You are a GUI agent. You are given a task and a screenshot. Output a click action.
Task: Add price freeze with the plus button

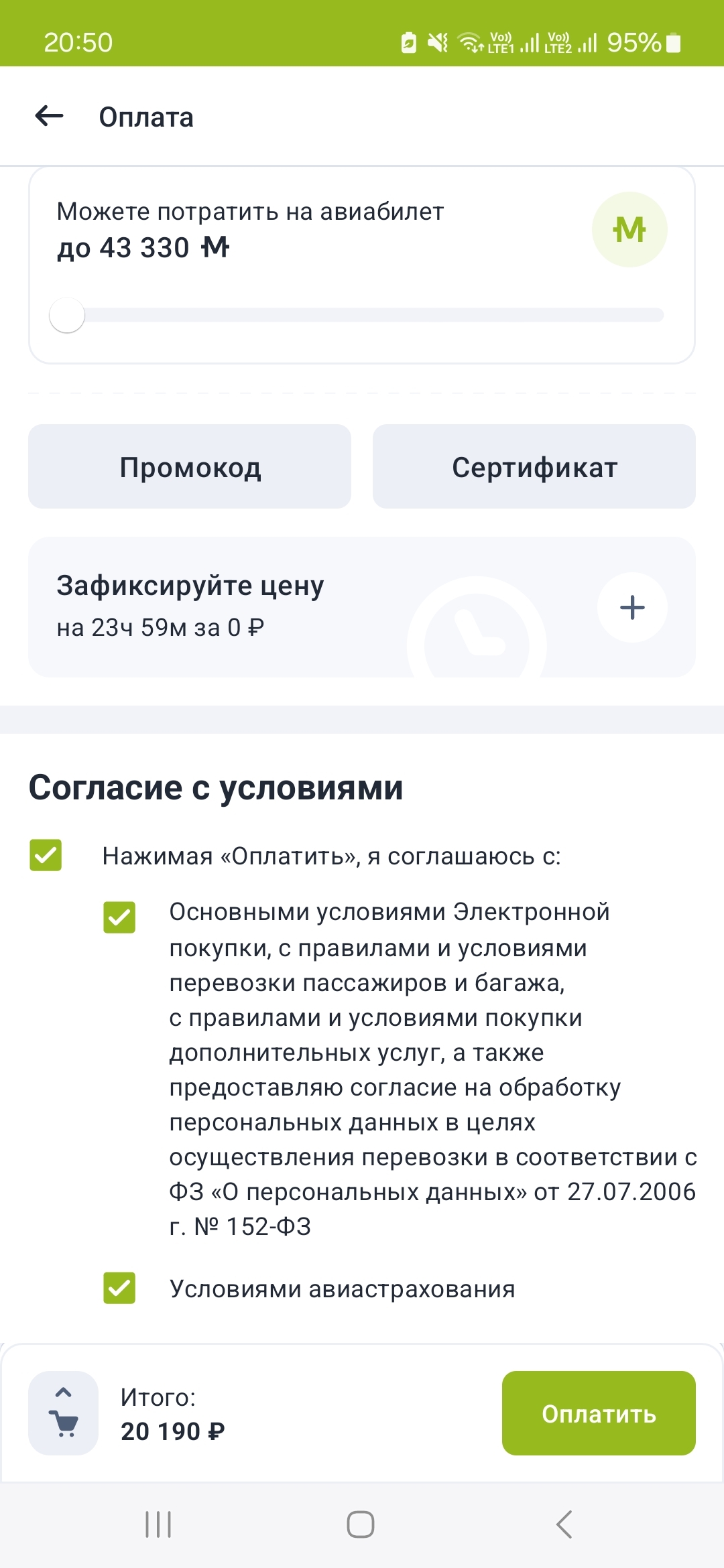632,608
